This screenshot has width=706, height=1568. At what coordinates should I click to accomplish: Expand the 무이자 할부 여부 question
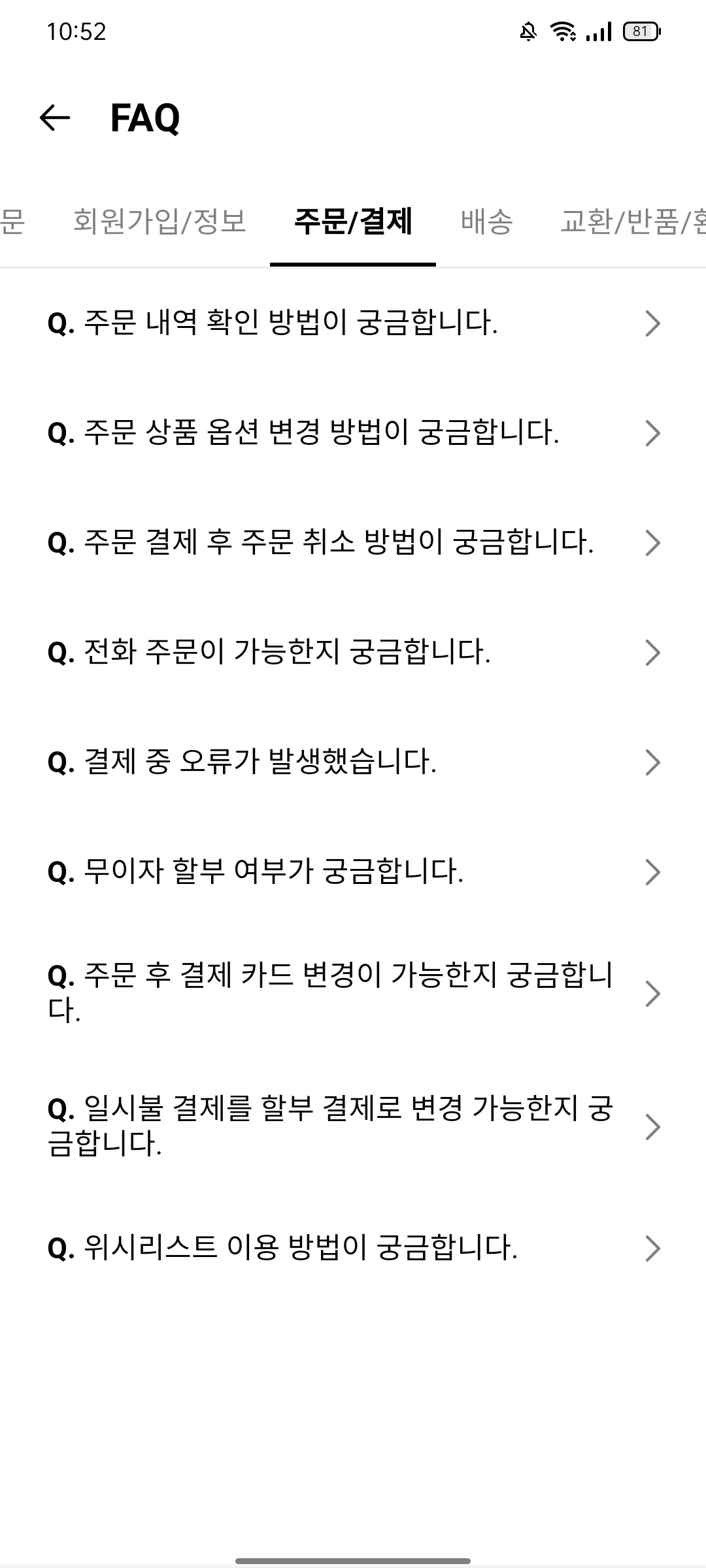point(261,872)
